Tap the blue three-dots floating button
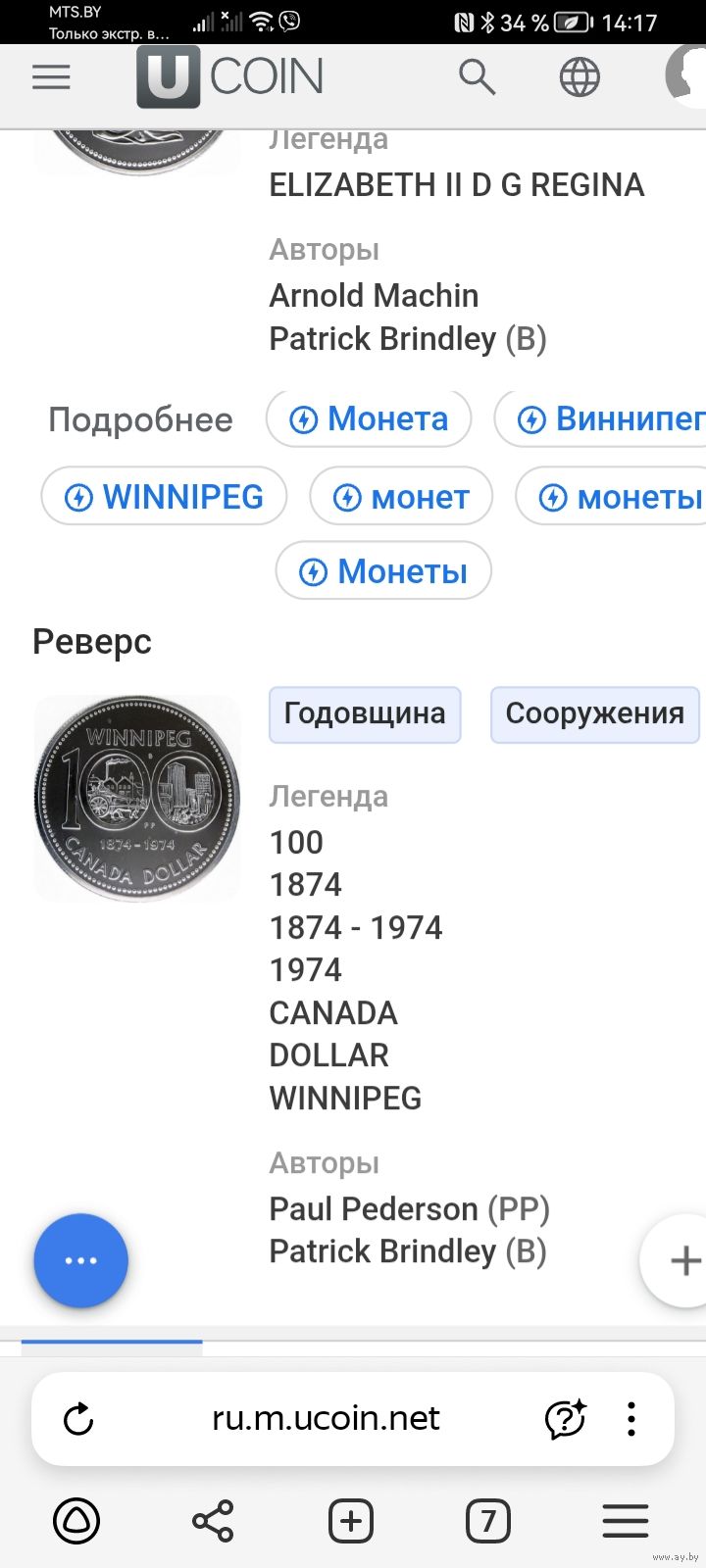Image resolution: width=706 pixels, height=1568 pixels. pos(80,1260)
